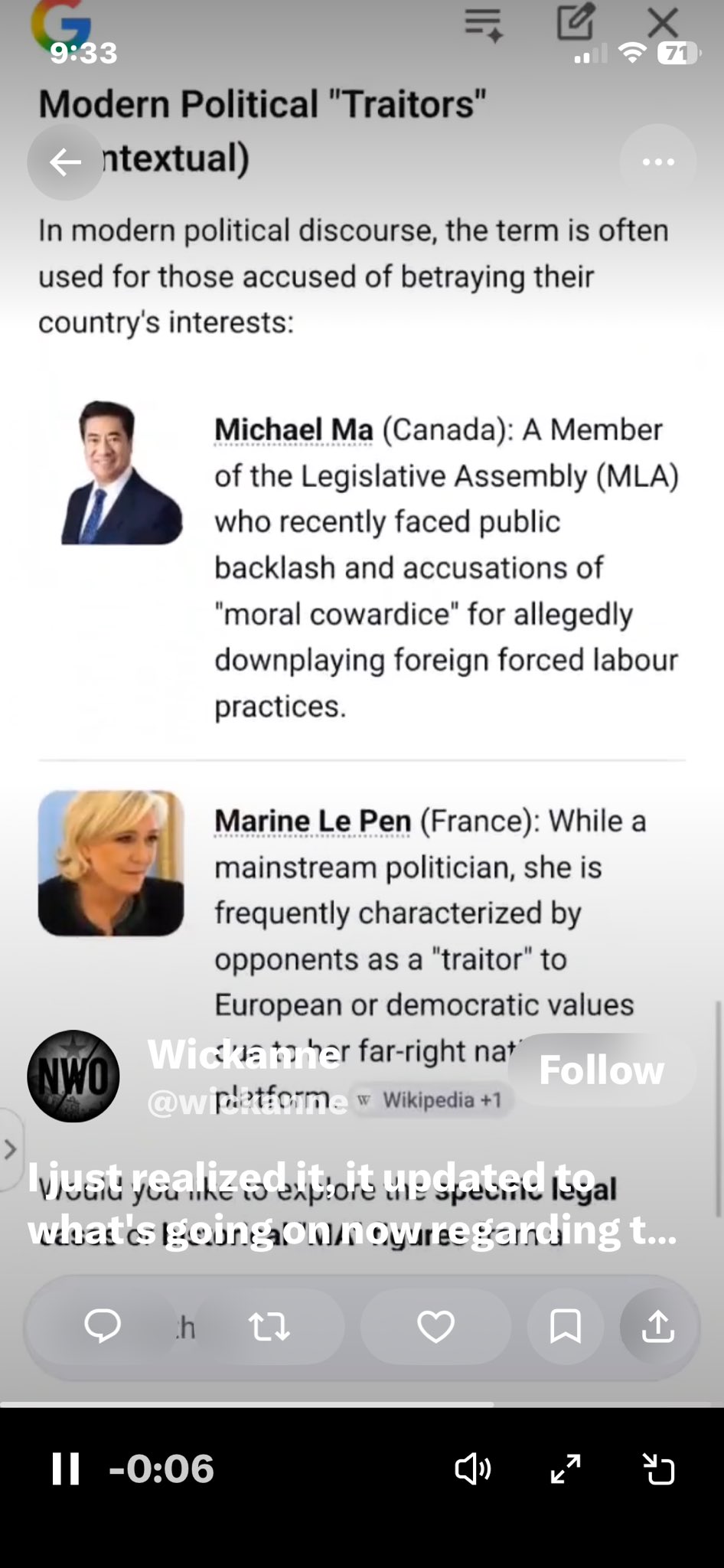The image size is (724, 1568).
Task: Like this video post
Action: [x=435, y=1326]
